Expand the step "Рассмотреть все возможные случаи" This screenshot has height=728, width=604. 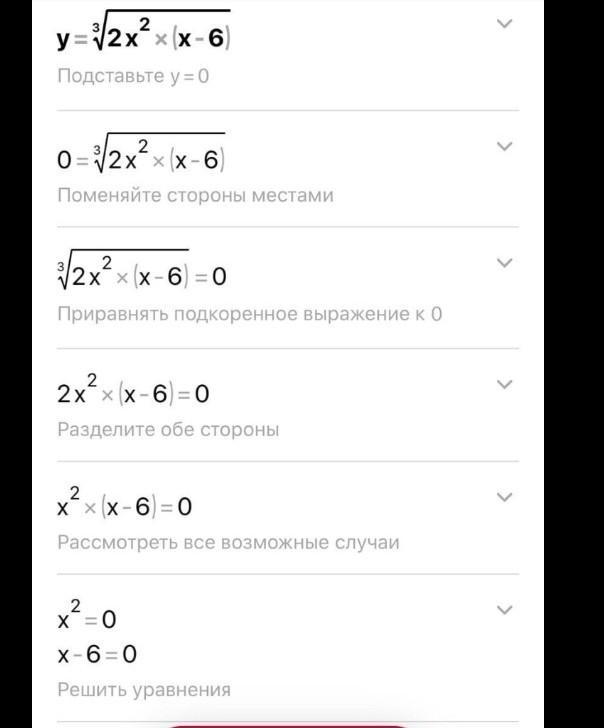coord(504,497)
